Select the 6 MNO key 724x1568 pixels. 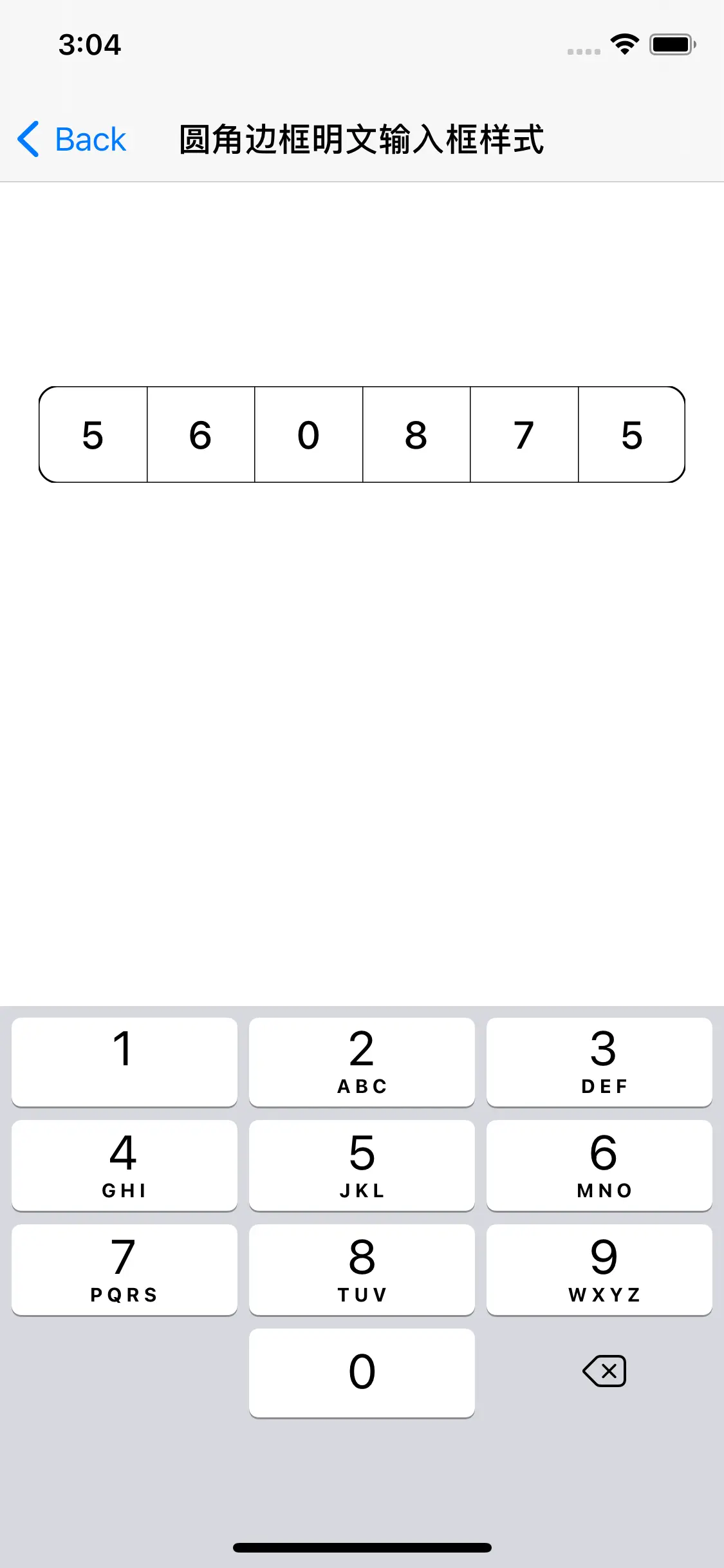(599, 1166)
